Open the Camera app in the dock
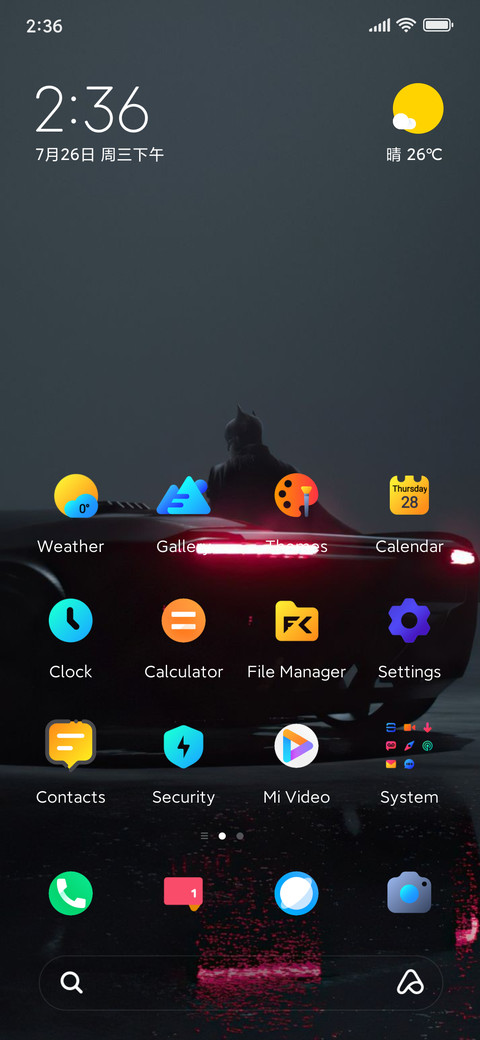 coord(409,893)
